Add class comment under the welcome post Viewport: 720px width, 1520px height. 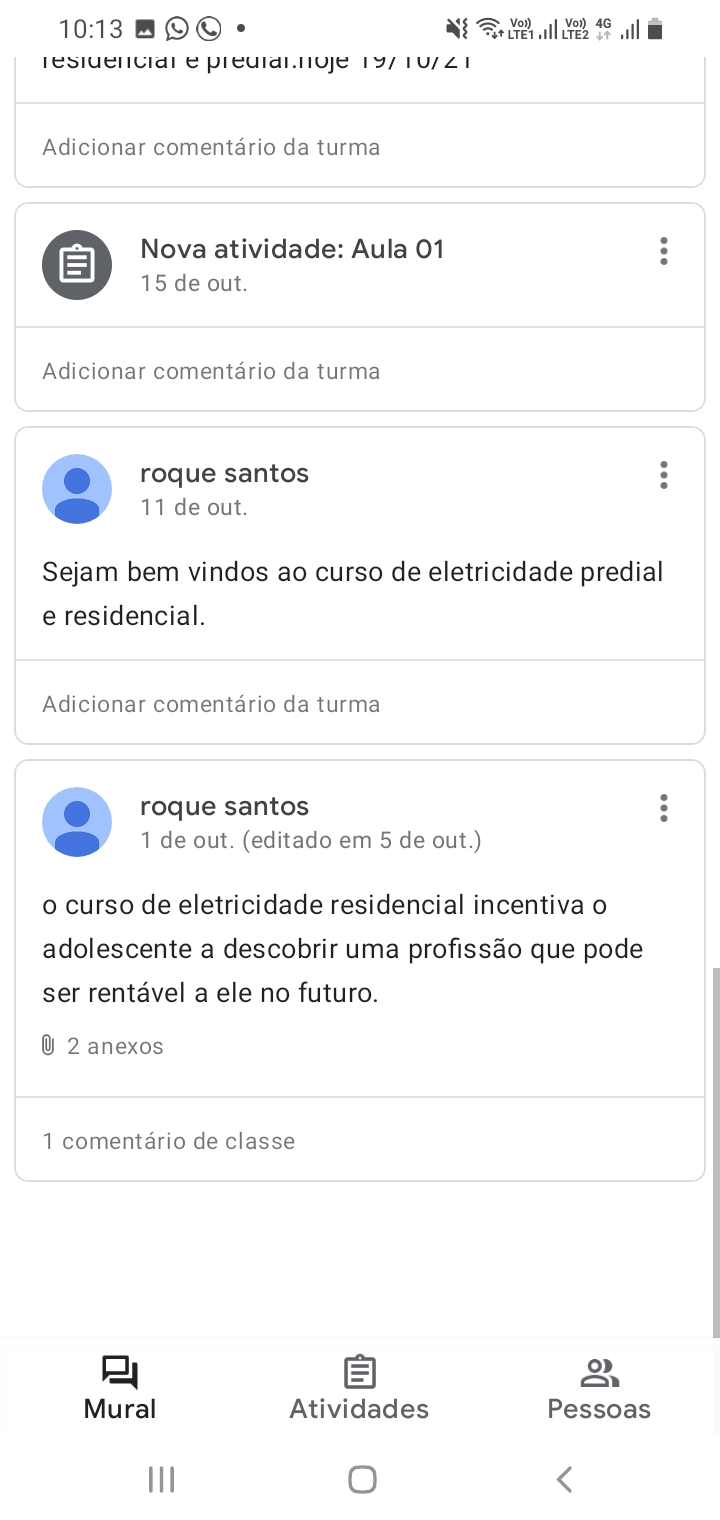tap(360, 704)
